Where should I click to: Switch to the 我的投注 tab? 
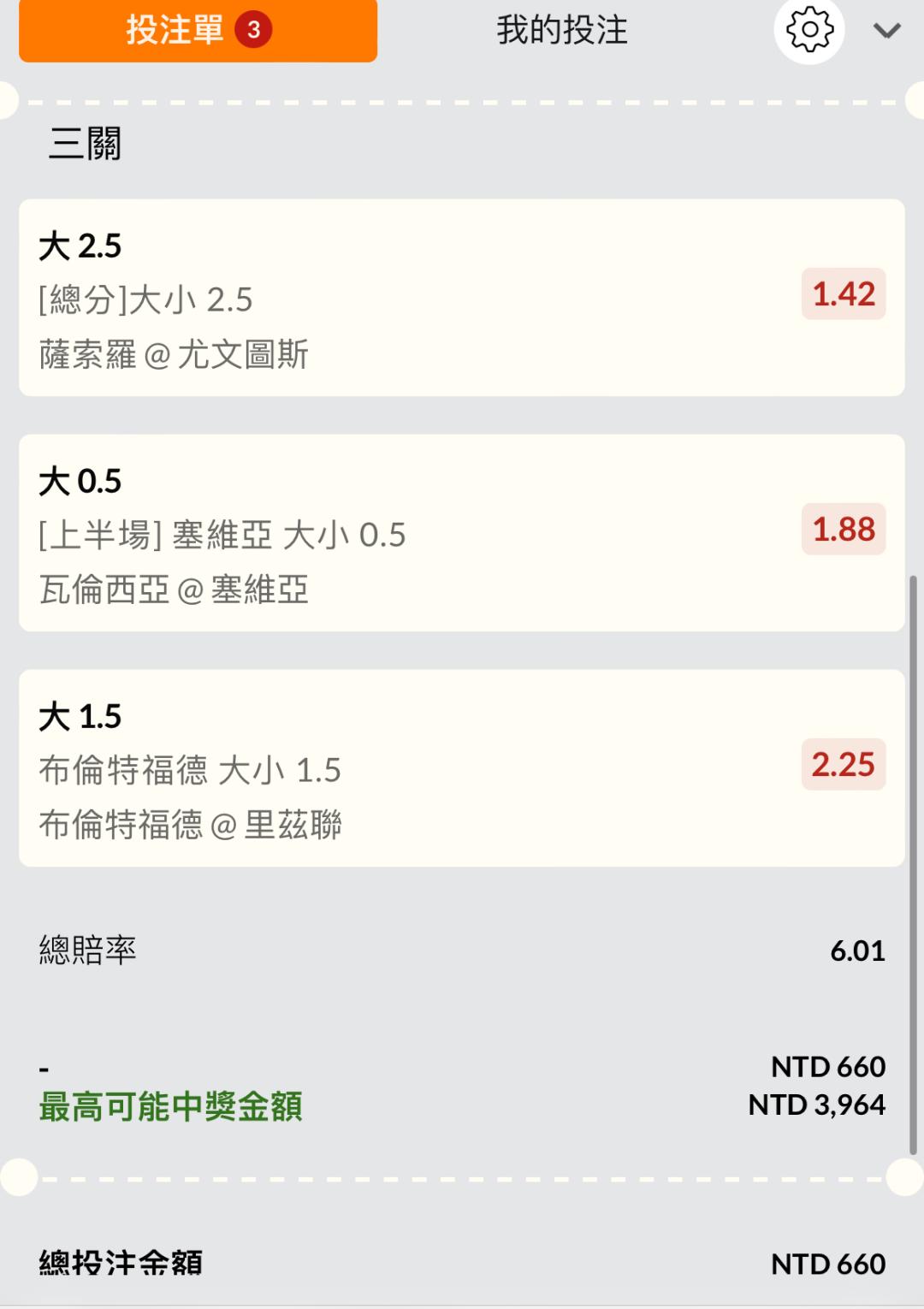click(561, 31)
